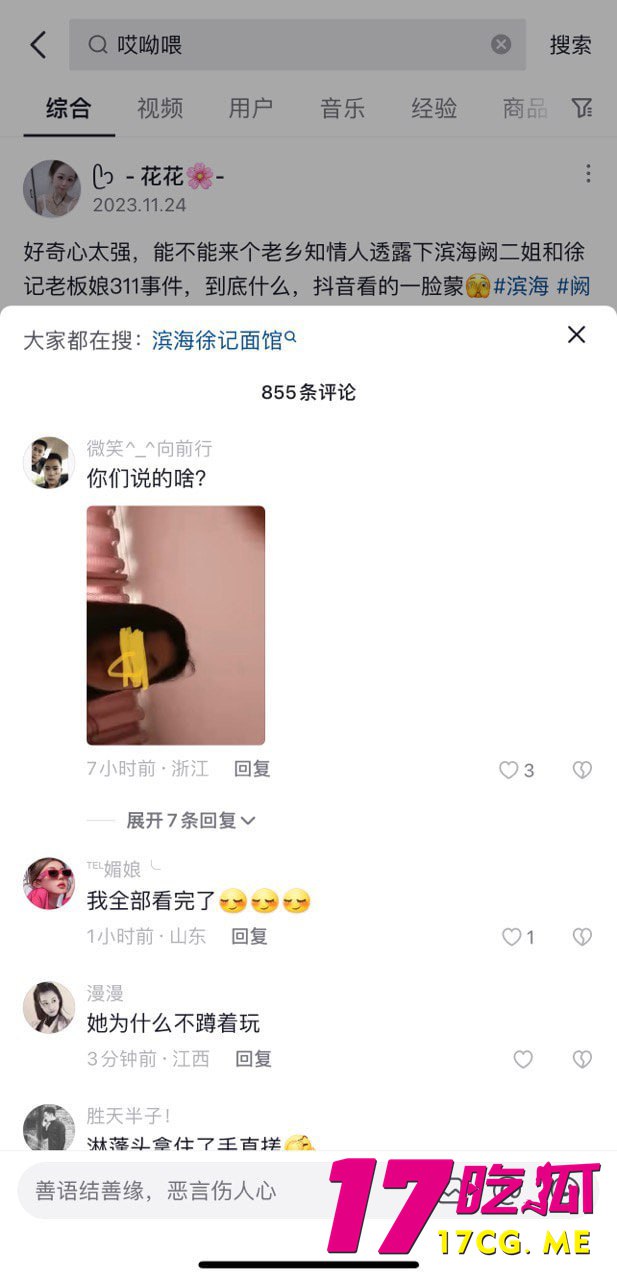Image resolution: width=617 pixels, height=1280 pixels.
Task: Switch to the 音乐 tab
Action: point(343,108)
